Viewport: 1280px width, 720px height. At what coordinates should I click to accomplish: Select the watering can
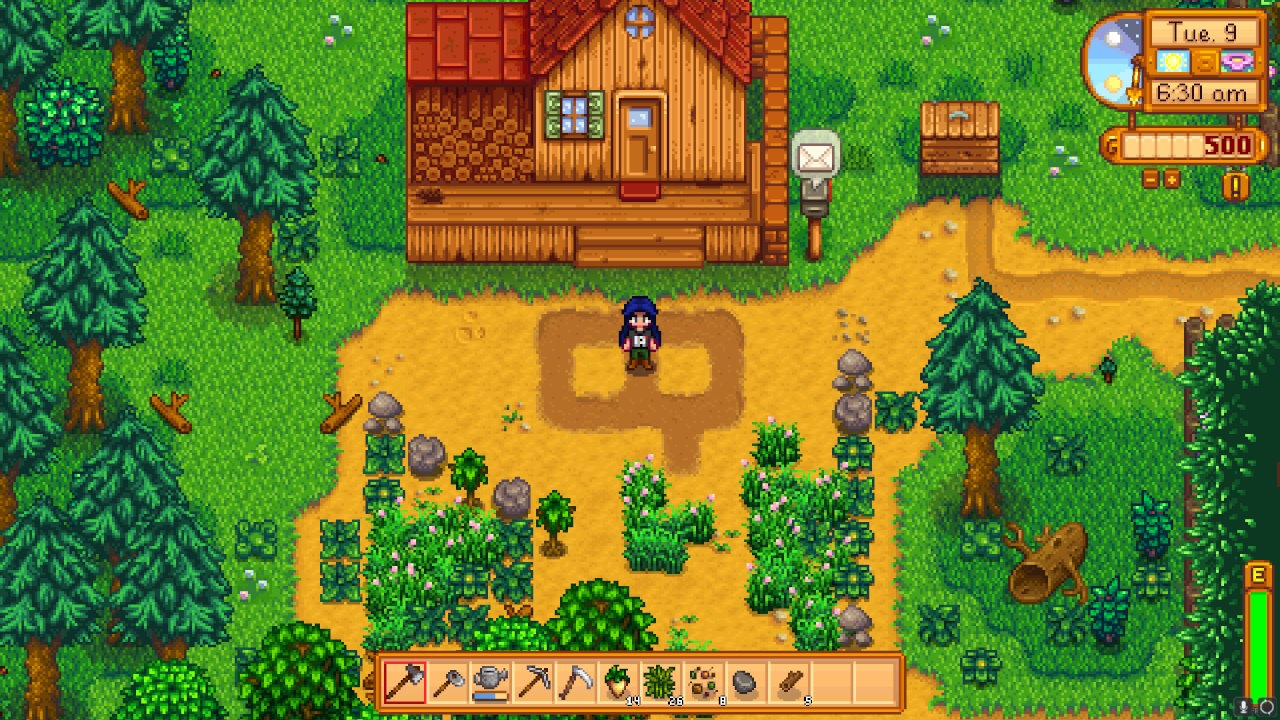click(x=490, y=682)
